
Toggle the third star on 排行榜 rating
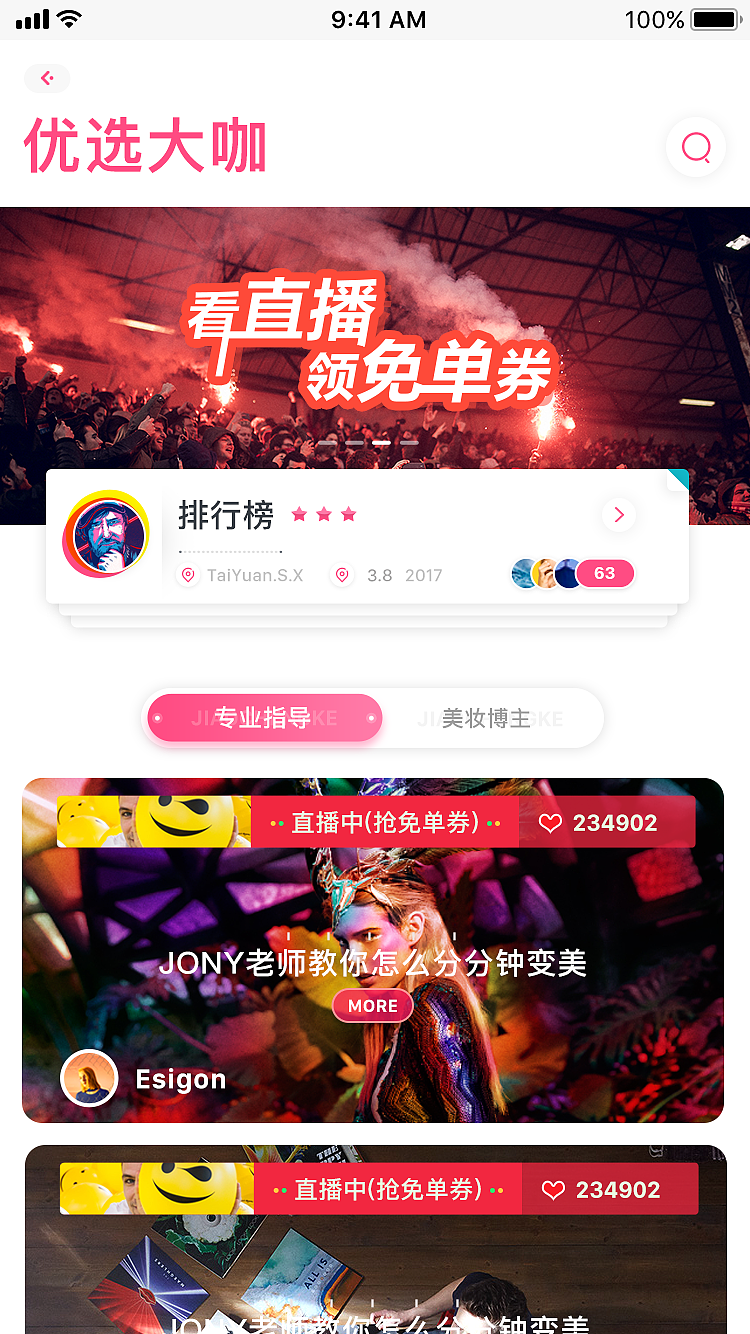(x=348, y=514)
